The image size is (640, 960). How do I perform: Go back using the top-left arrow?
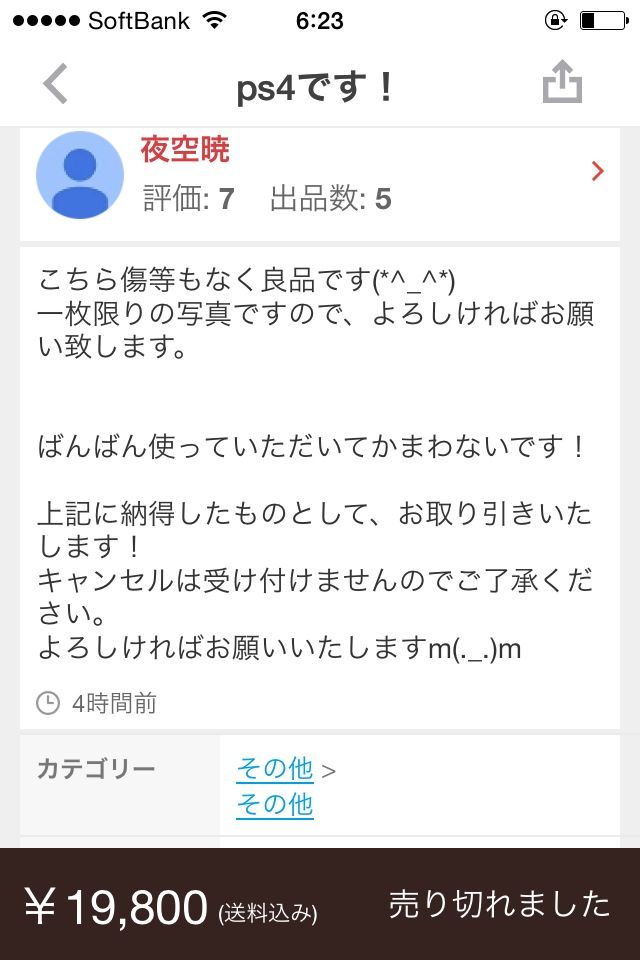pyautogui.click(x=56, y=84)
